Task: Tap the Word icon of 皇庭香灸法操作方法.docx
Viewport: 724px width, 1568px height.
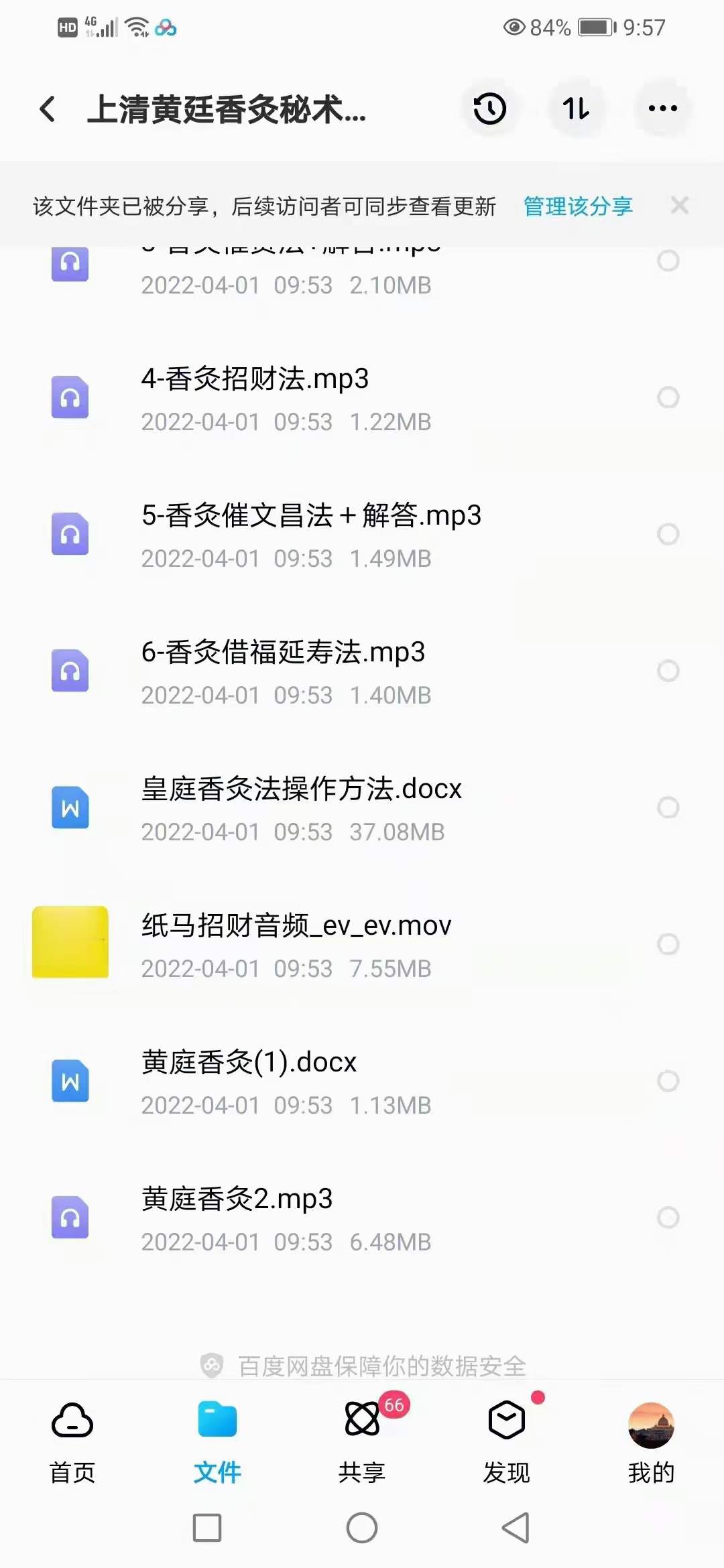Action: click(70, 808)
